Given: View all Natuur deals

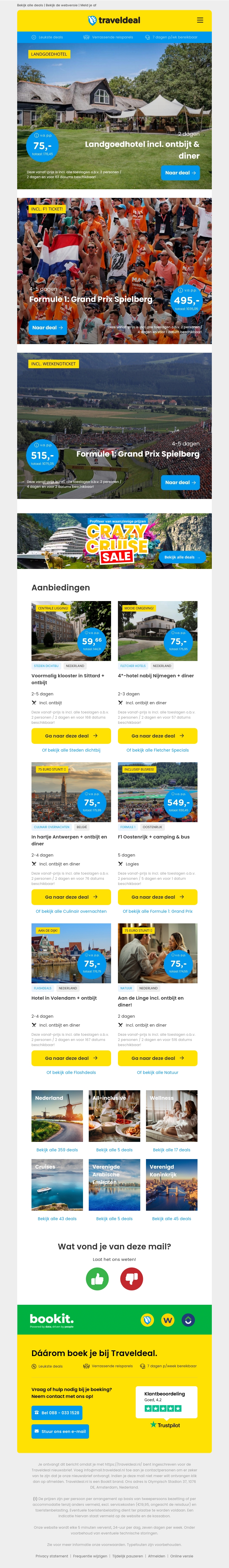Looking at the screenshot, I should [157, 1073].
